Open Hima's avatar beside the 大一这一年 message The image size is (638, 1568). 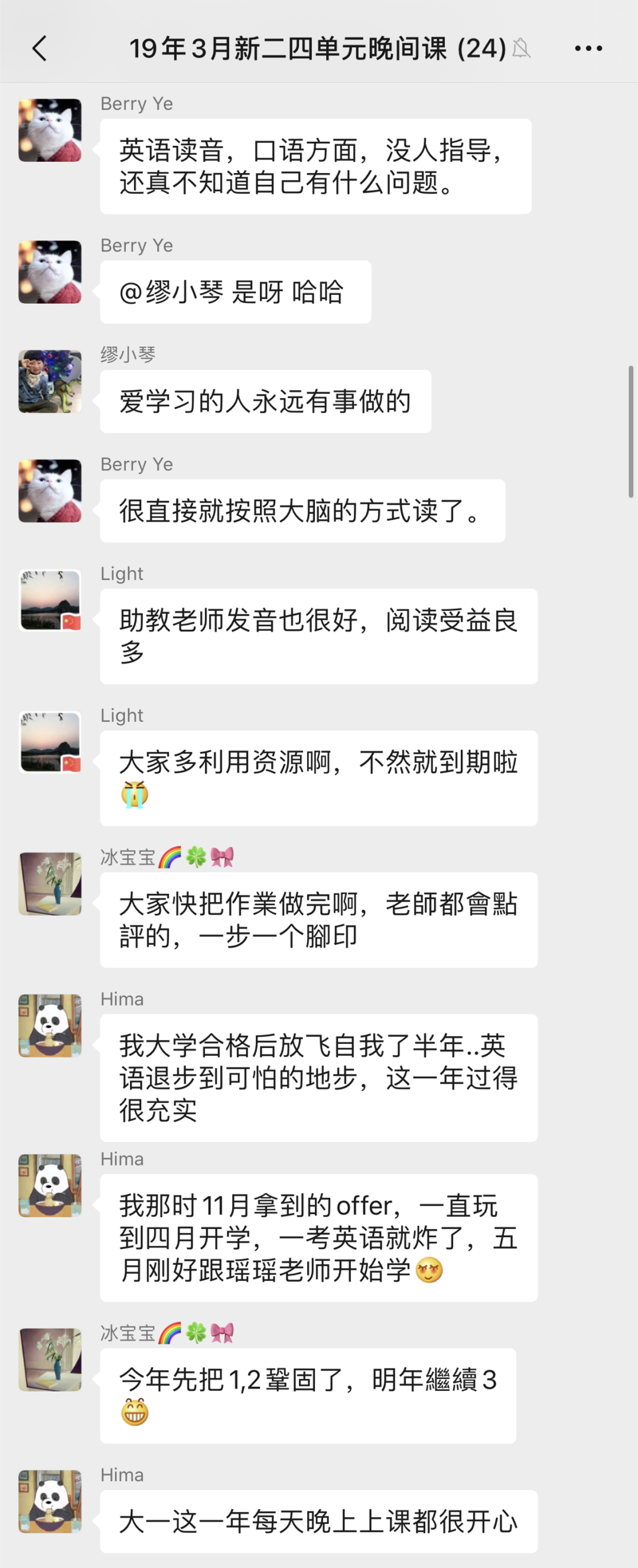tap(50, 1502)
